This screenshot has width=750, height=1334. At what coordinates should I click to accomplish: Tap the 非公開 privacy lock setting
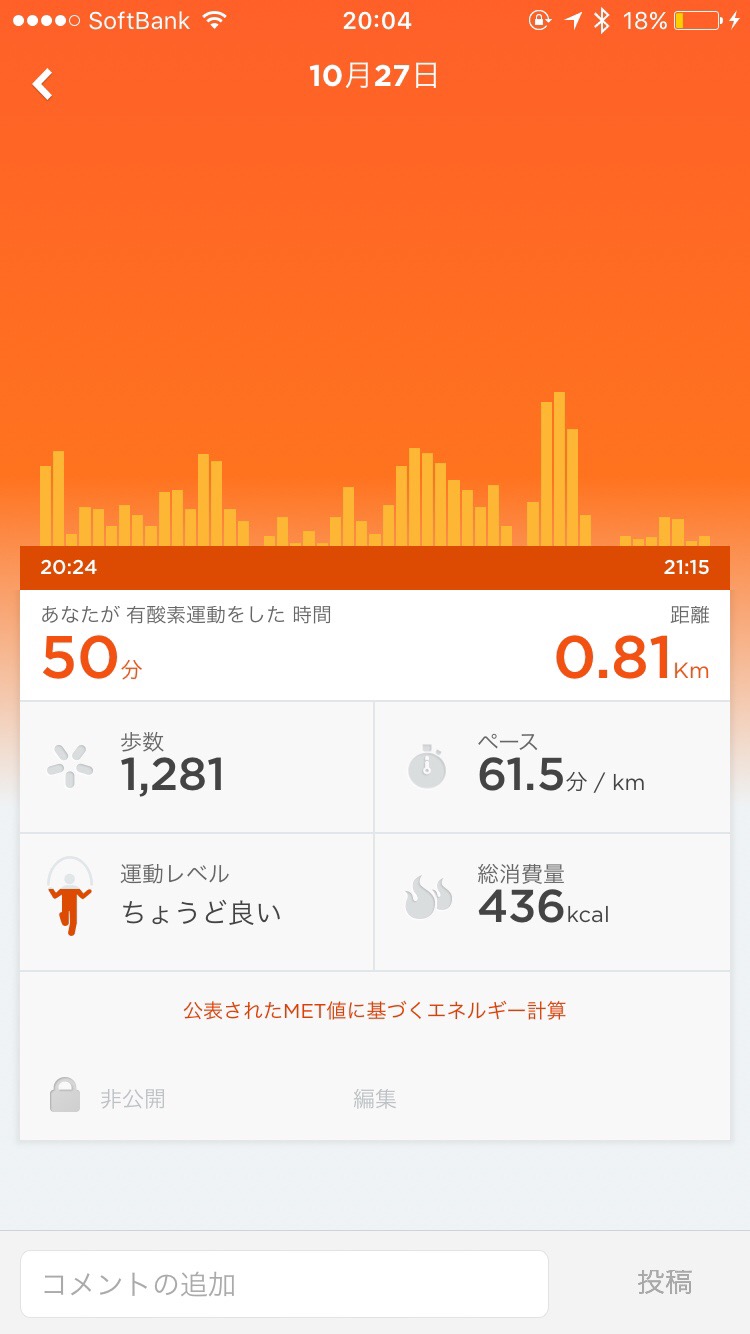tap(108, 1099)
